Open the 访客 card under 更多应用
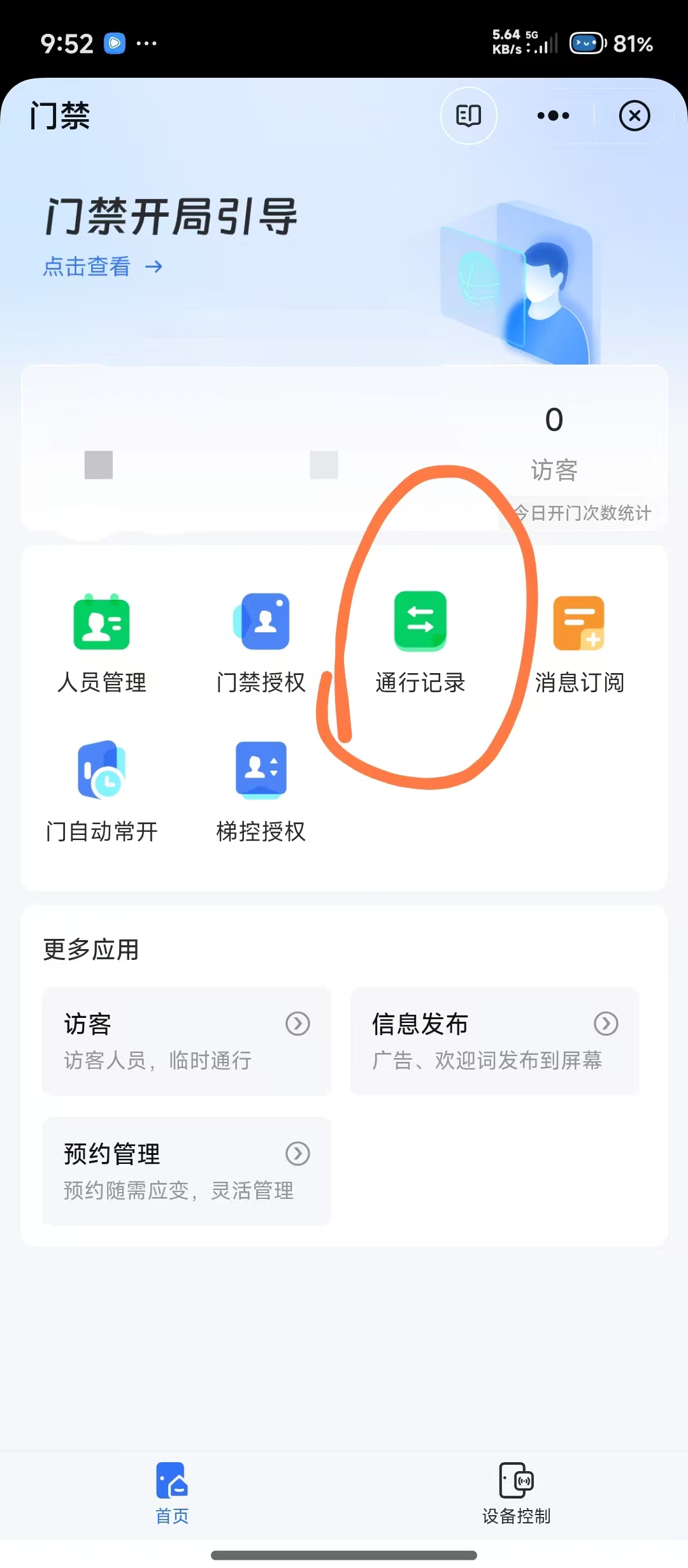Screen dimensions: 688x1568 click(x=187, y=1041)
